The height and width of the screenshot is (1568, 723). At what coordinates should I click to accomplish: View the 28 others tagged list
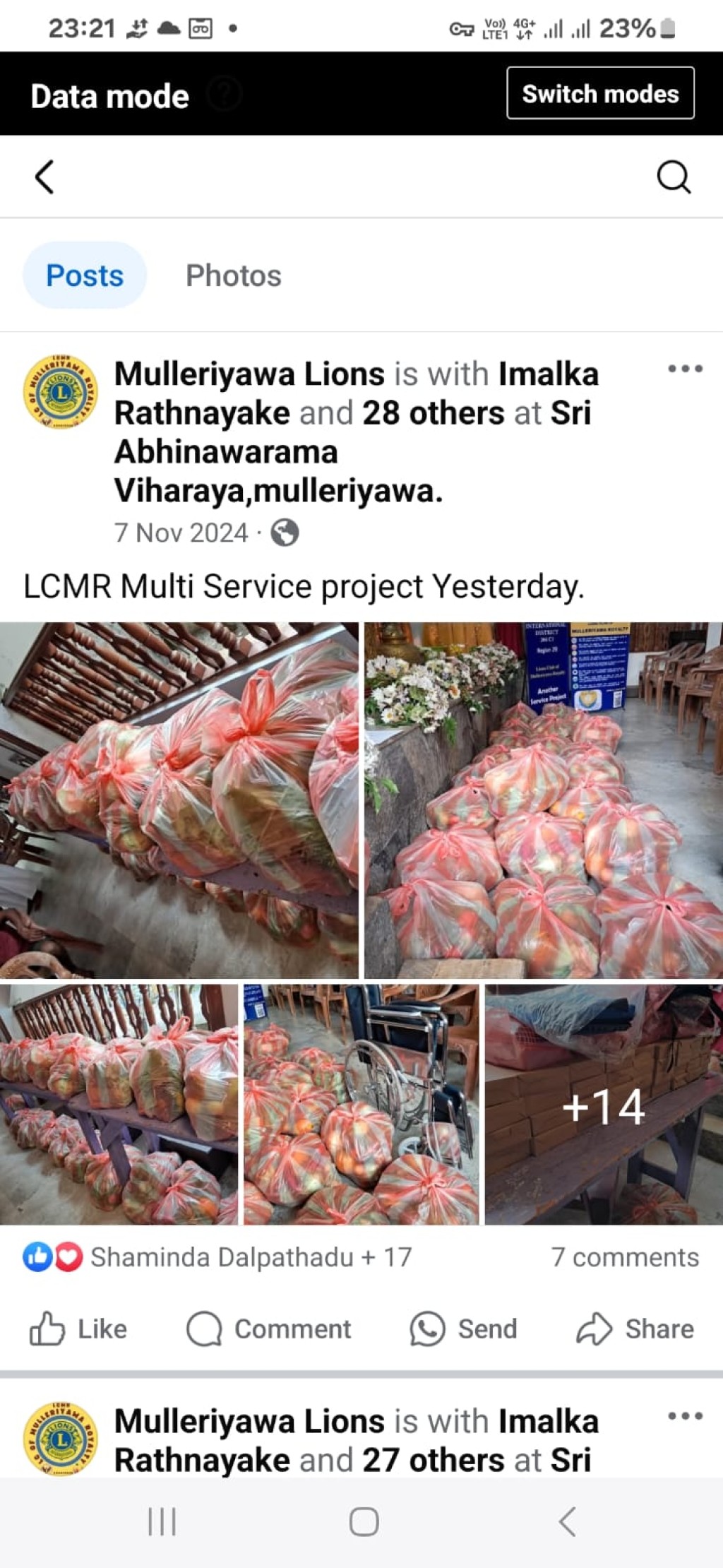pyautogui.click(x=433, y=413)
